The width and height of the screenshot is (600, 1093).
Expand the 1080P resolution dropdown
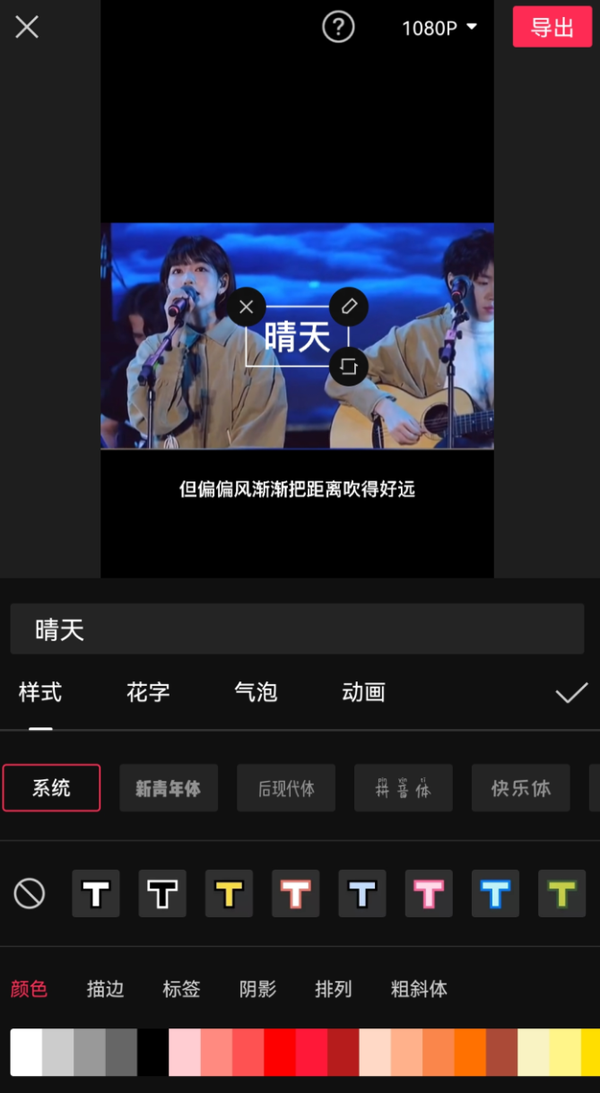440,28
